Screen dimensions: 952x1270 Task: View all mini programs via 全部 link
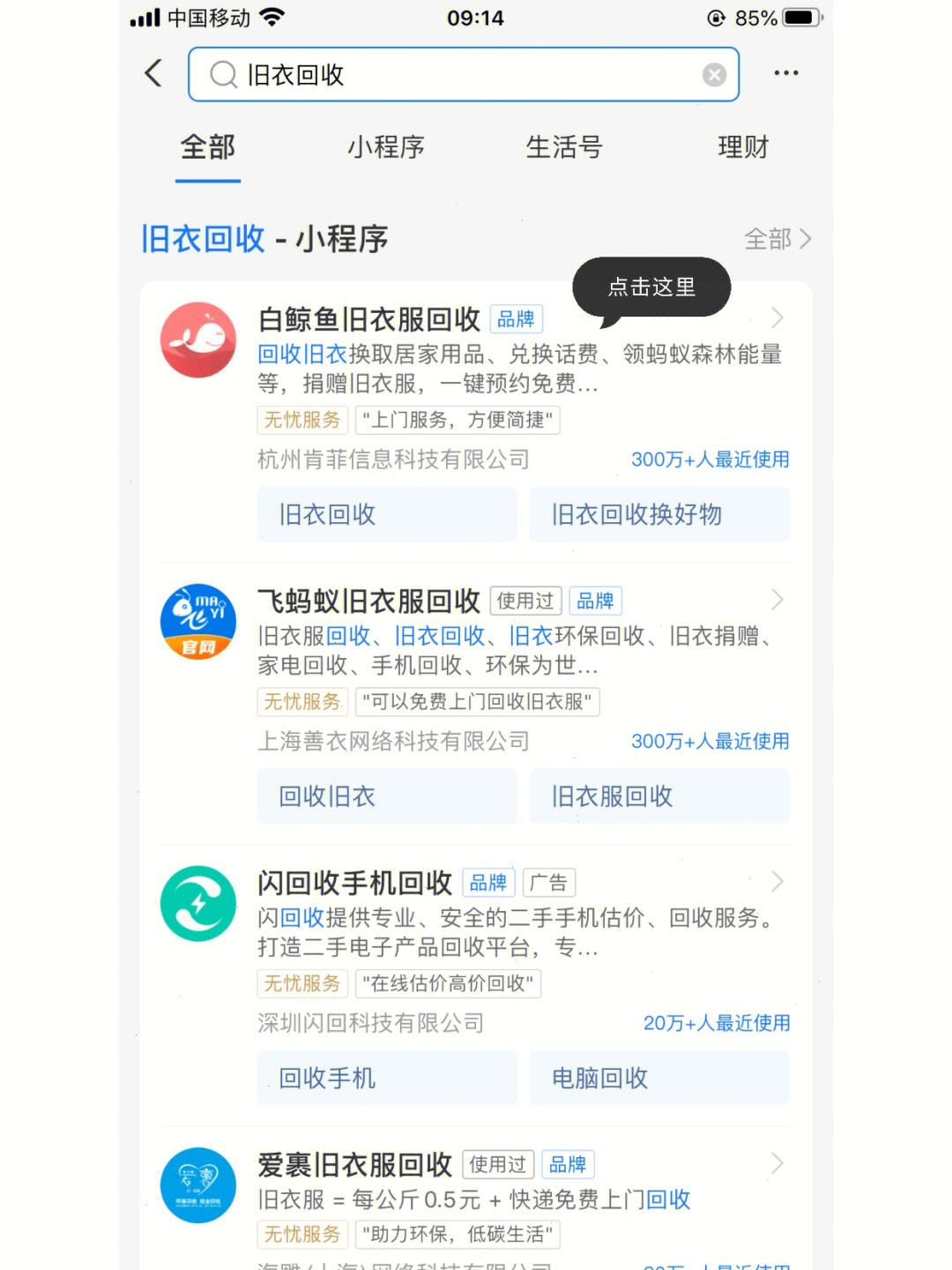[x=777, y=239]
